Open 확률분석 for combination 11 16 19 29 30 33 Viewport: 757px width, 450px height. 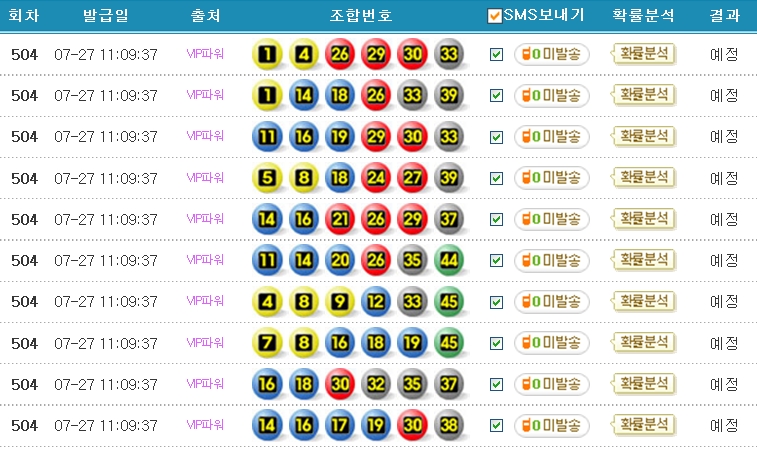coord(643,136)
